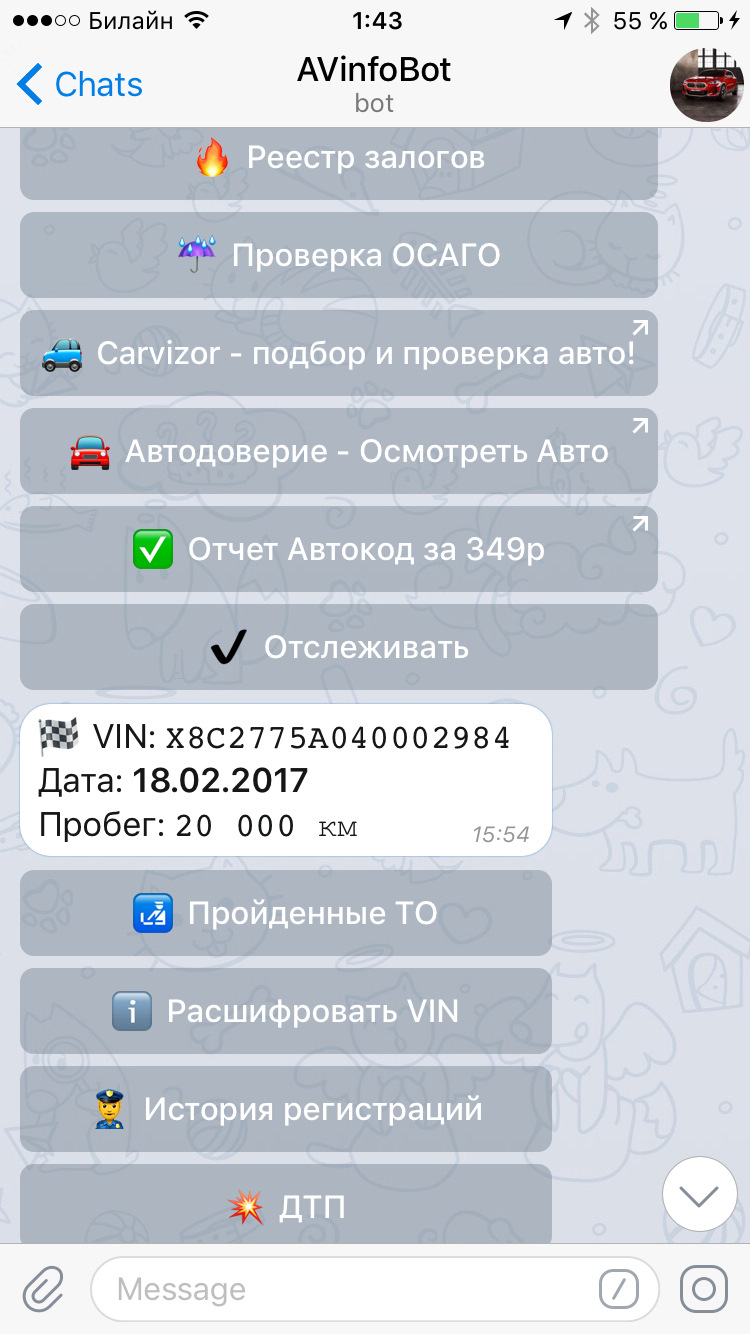750x1334 pixels.
Task: Open the camera icon
Action: click(704, 1290)
